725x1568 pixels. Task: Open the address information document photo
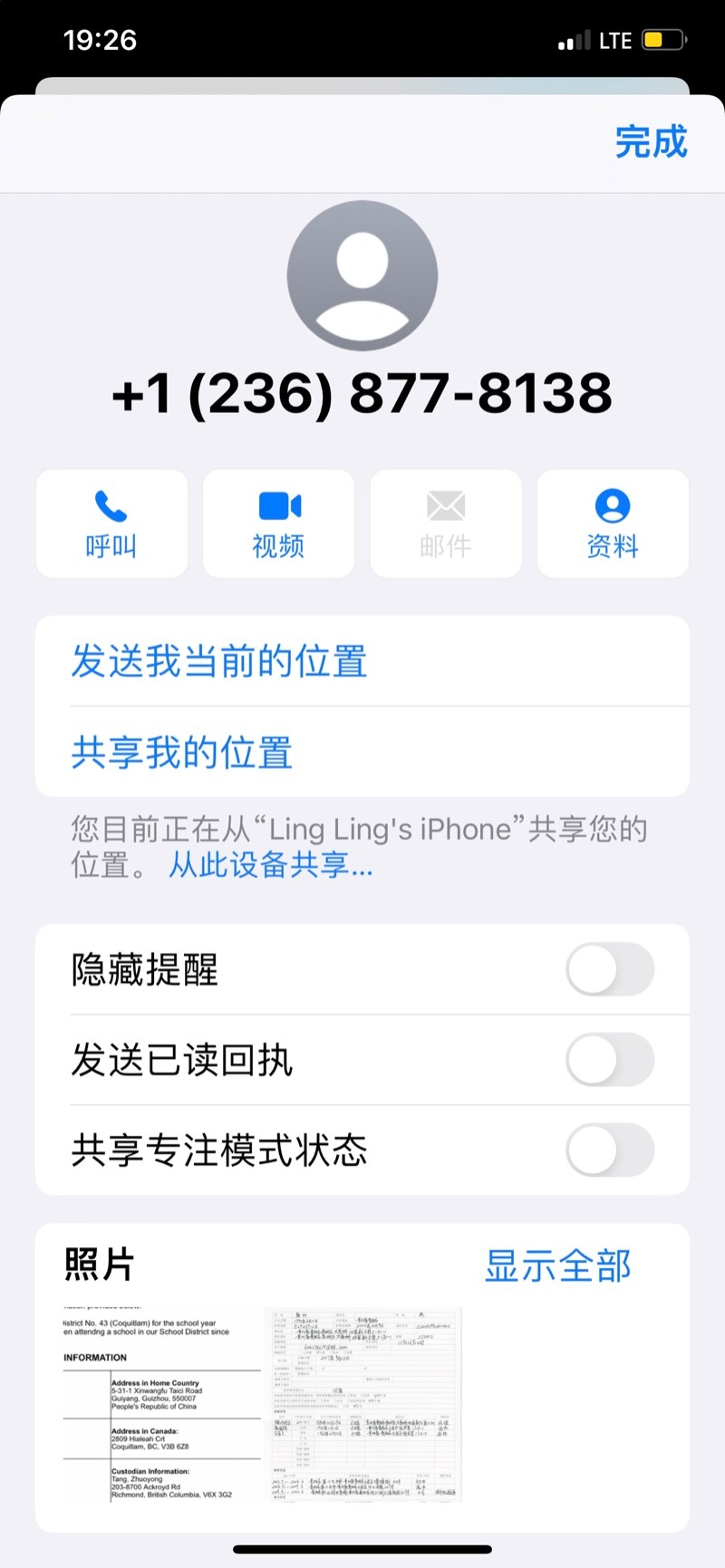click(161, 1406)
